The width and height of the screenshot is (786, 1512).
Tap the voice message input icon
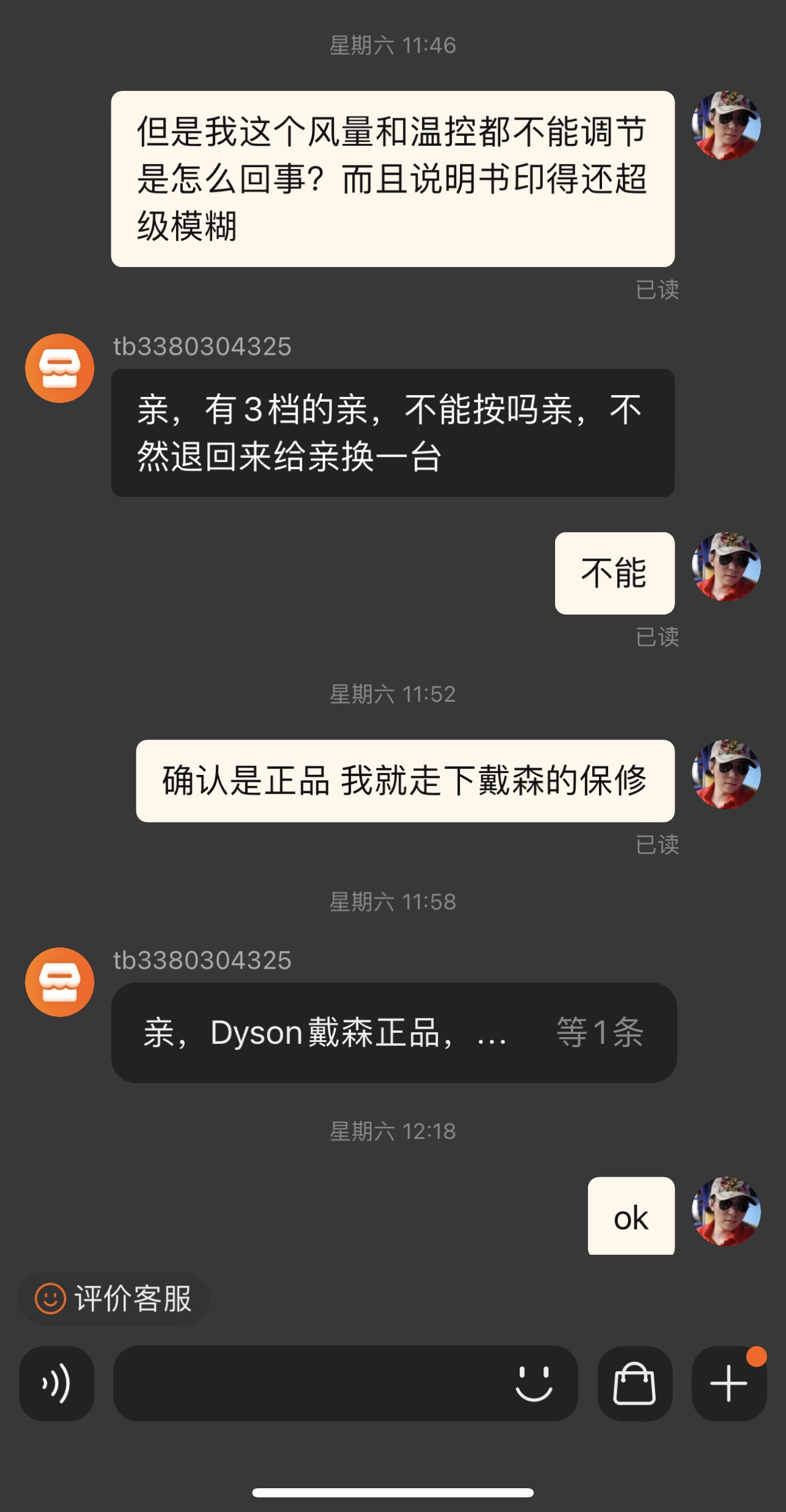coord(57,1382)
